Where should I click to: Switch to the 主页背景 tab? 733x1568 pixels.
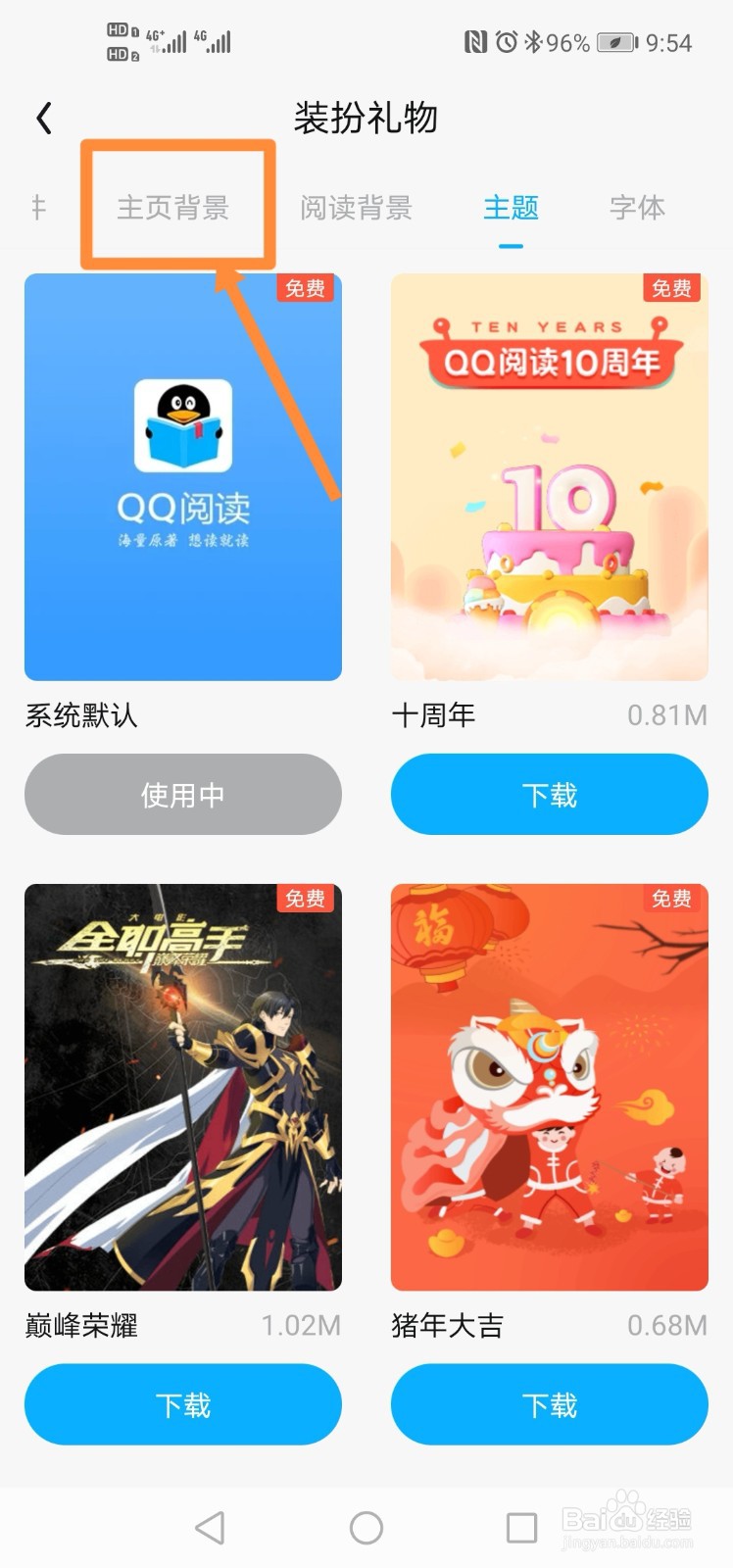tap(177, 207)
